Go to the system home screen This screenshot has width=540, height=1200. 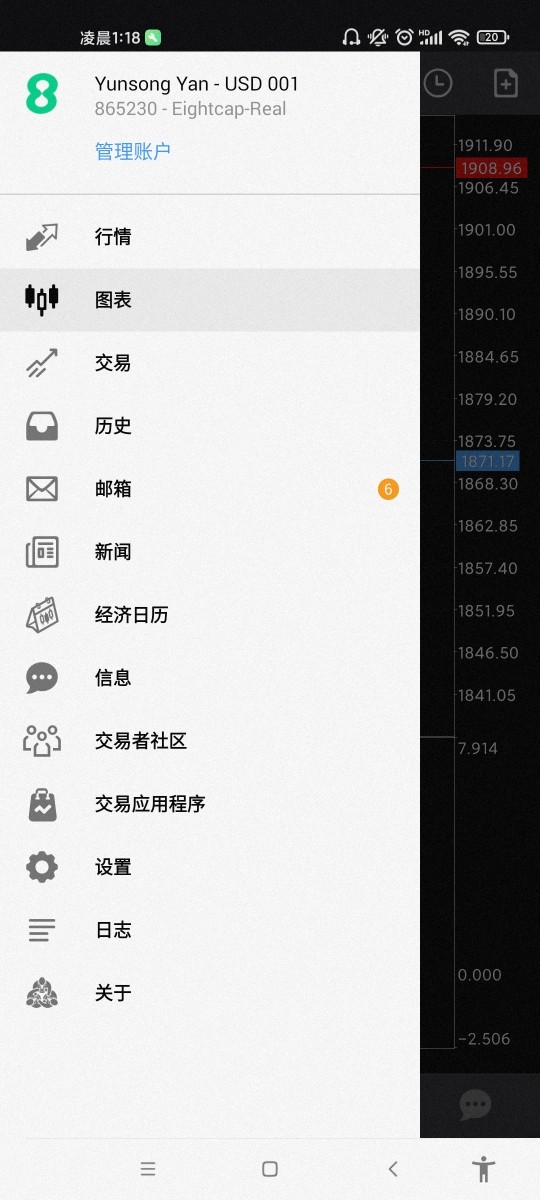[270, 1168]
